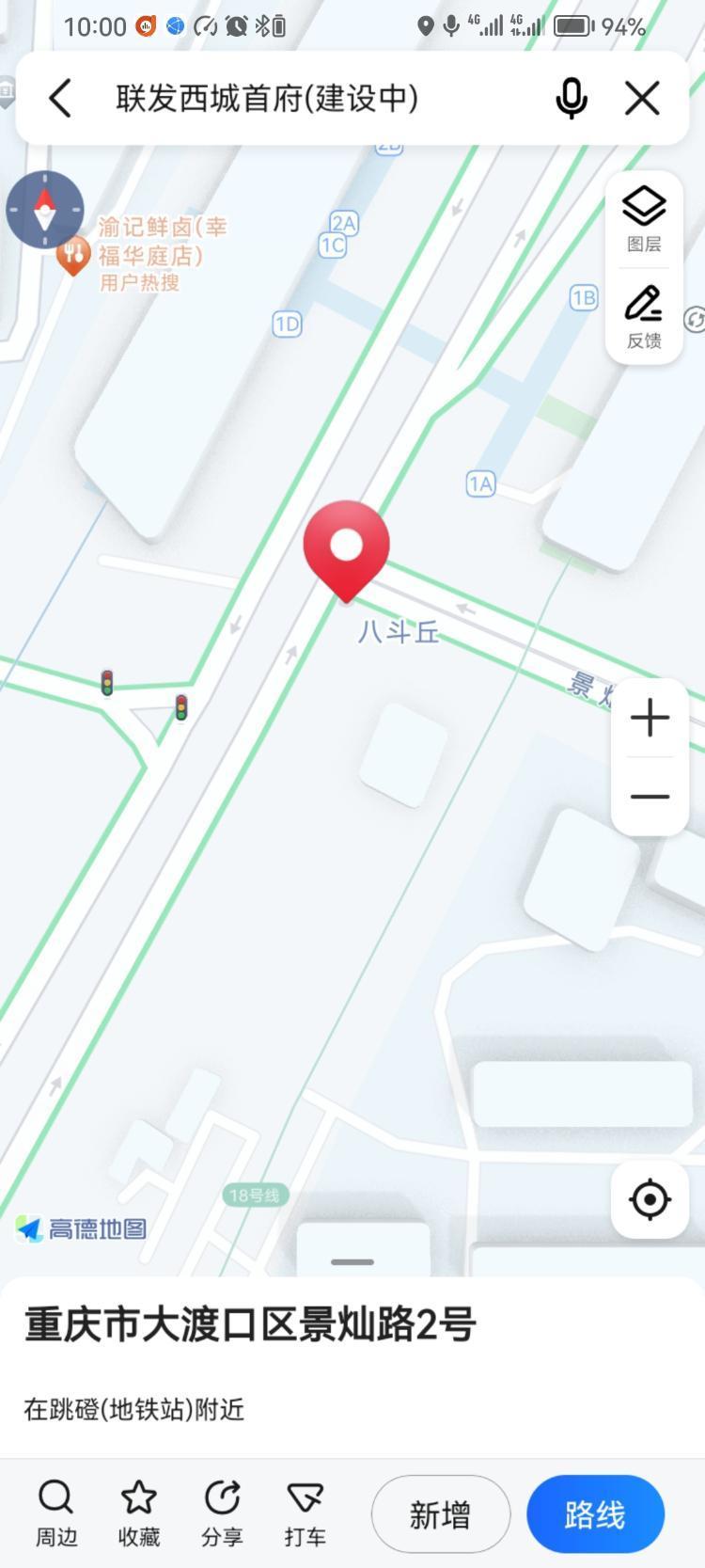
Task: Zoom in with the plus button
Action: pyautogui.click(x=650, y=718)
